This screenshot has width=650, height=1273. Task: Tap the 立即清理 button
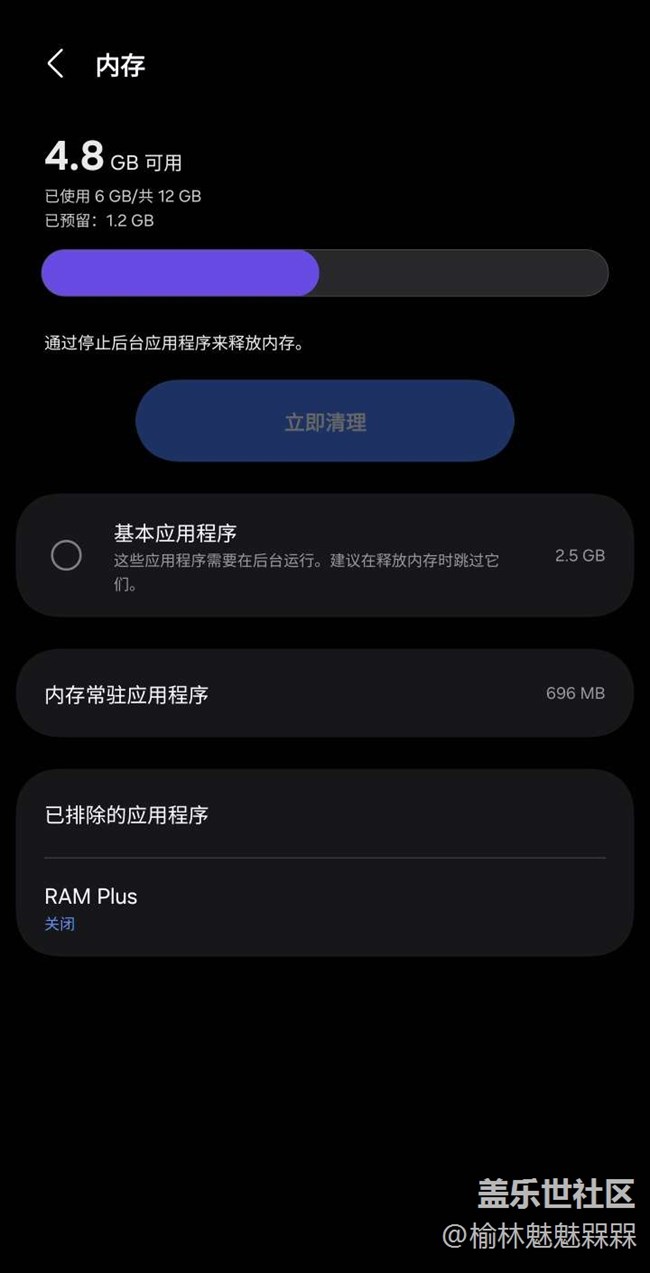coord(325,422)
